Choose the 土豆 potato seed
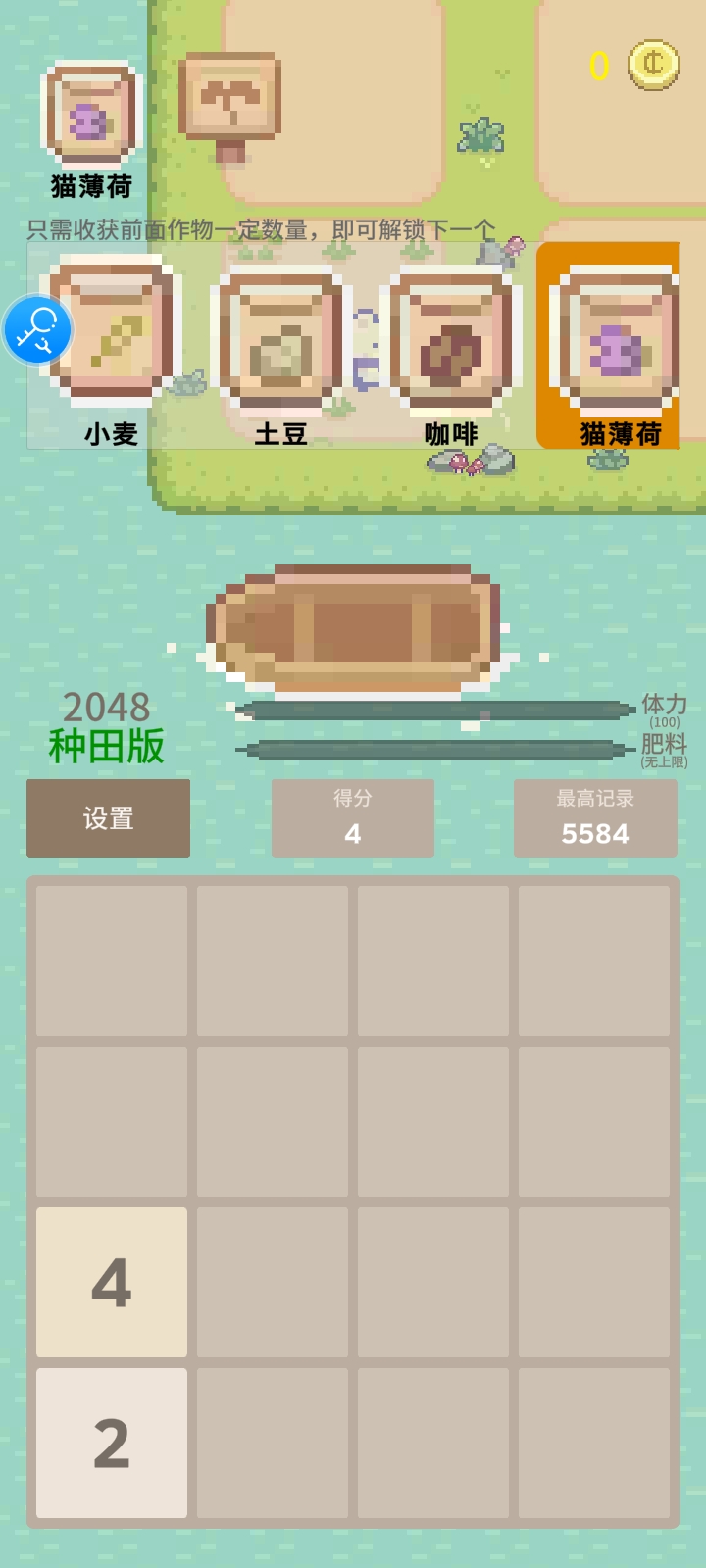Screen dimensions: 706x1568 tap(281, 343)
